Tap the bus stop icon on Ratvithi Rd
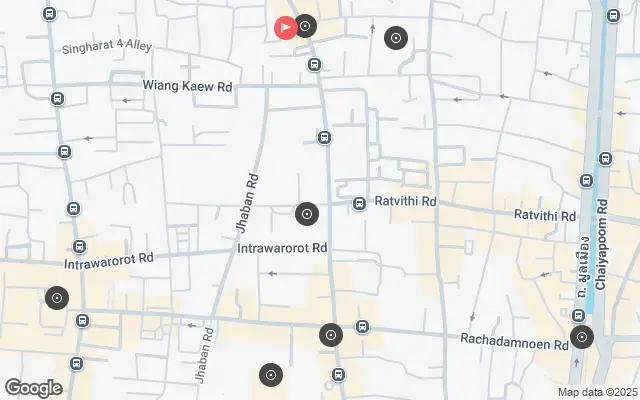Viewport: 640px width, 400px height. pos(359,204)
